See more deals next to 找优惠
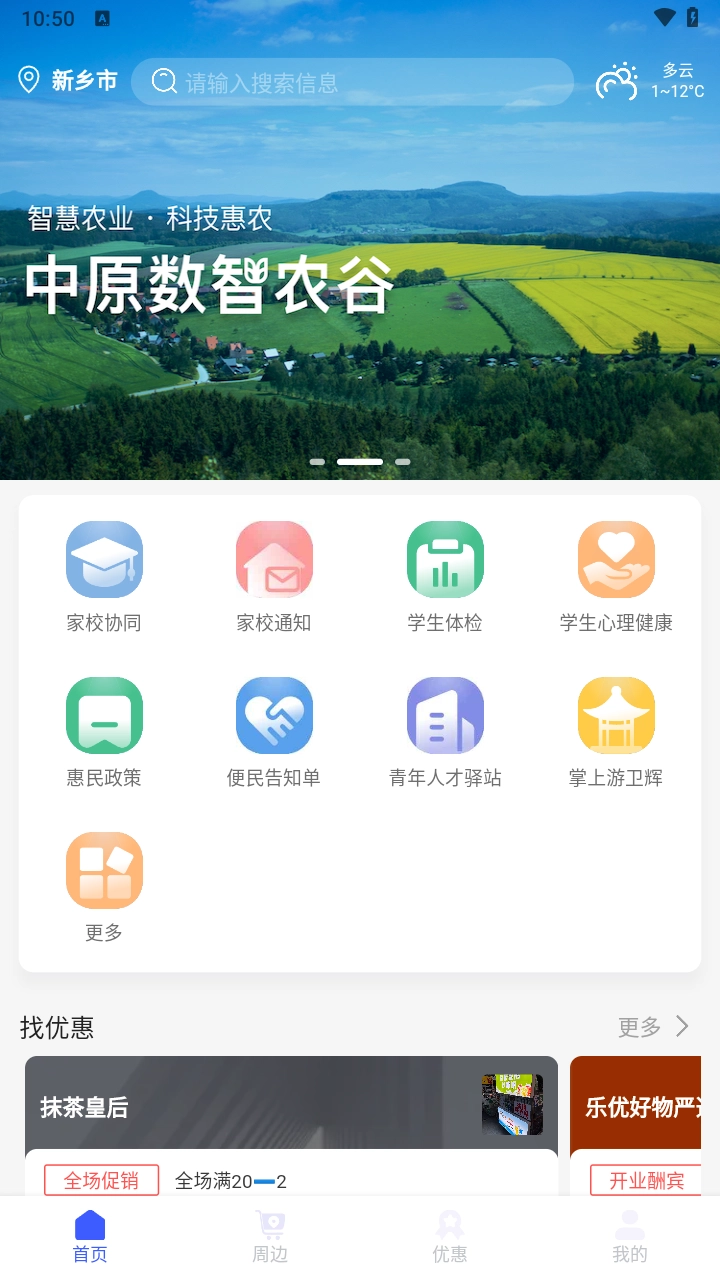Image resolution: width=720 pixels, height=1280 pixels. (x=654, y=1027)
